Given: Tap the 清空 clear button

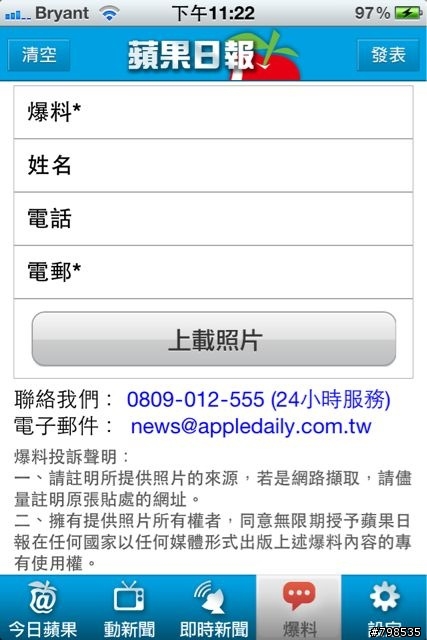Looking at the screenshot, I should point(39,55).
